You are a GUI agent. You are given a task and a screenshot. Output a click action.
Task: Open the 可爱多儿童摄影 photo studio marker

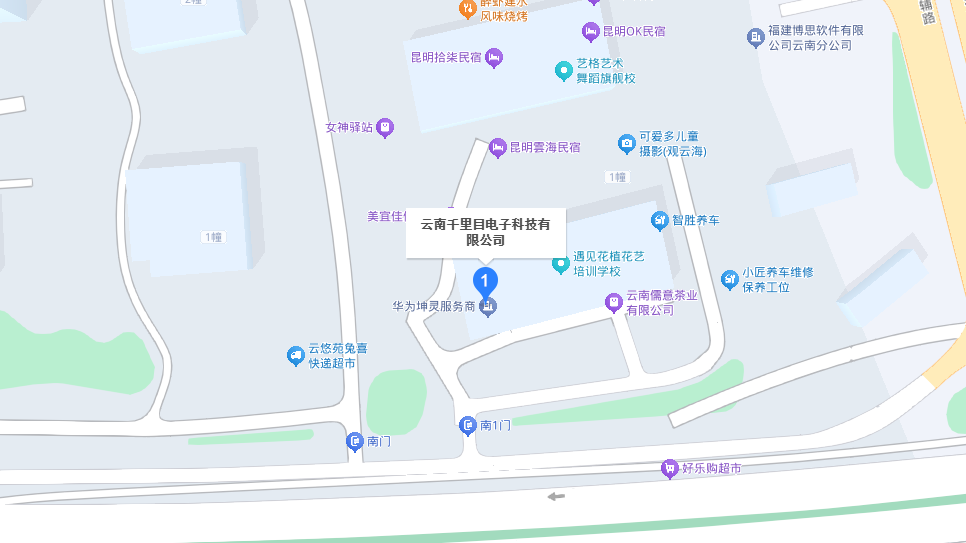coord(627,144)
